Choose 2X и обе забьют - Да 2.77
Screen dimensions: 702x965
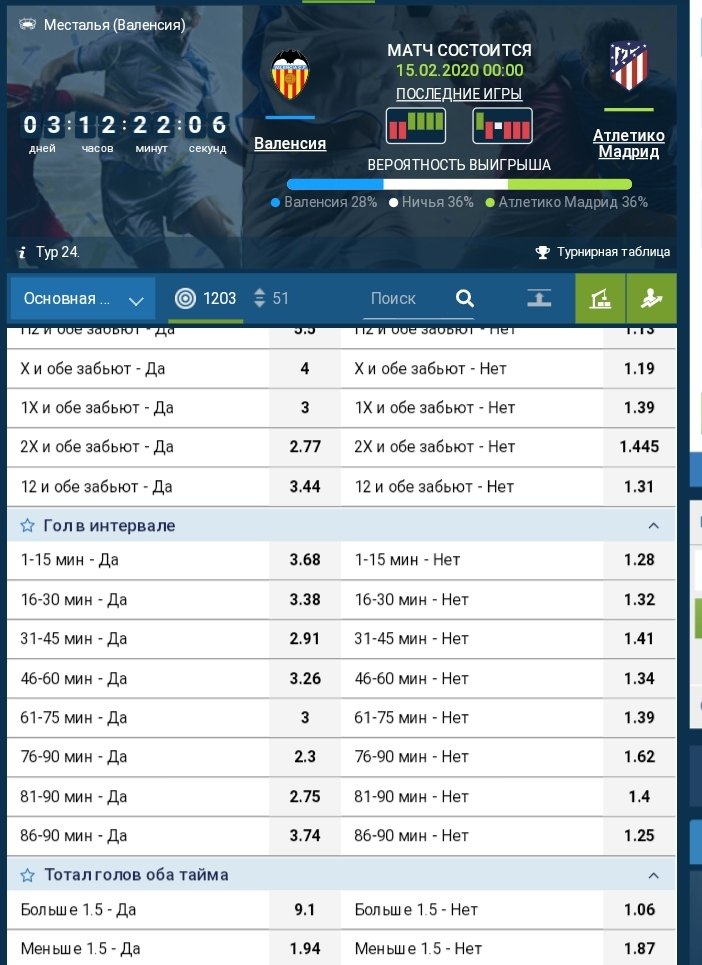305,447
